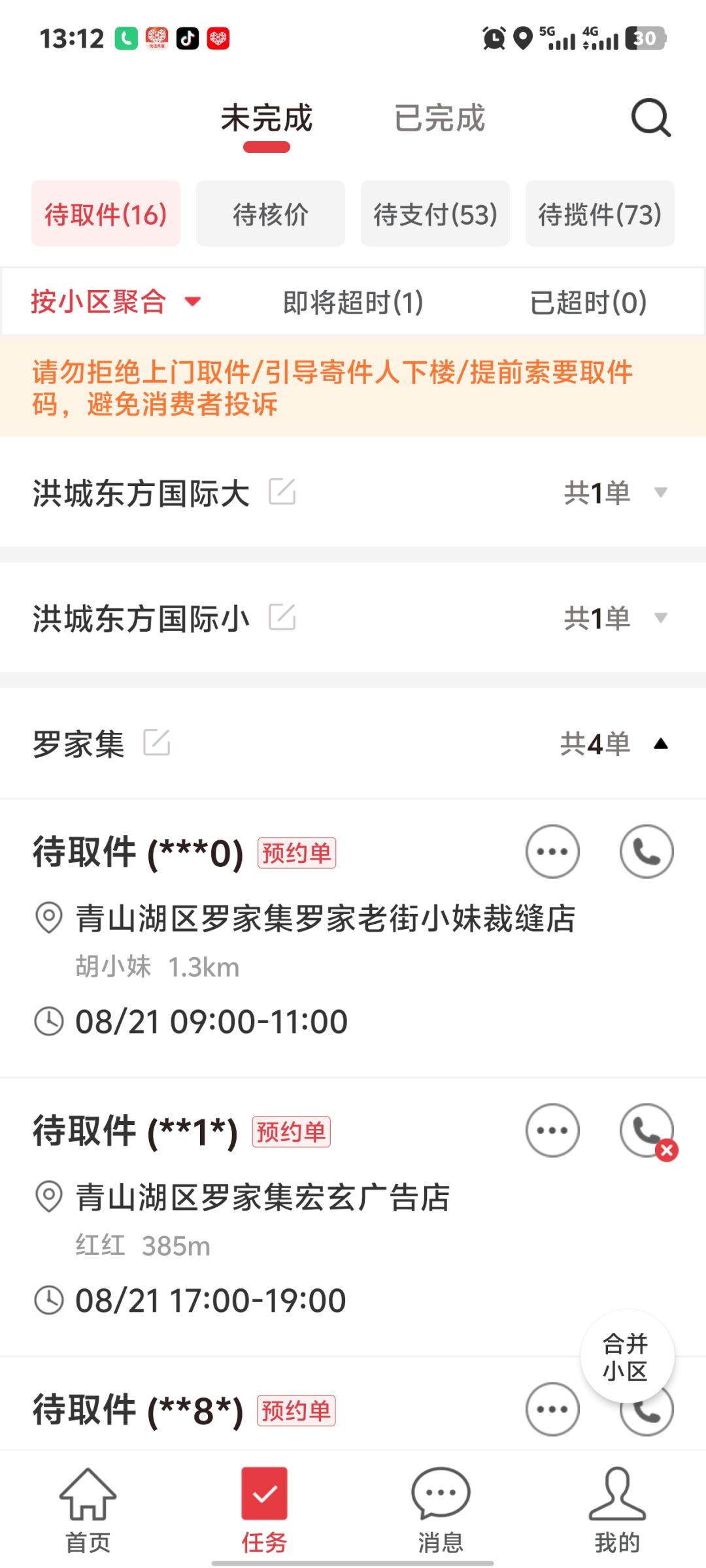Select the 待支付(53) filter chip
Image resolution: width=706 pixels, height=1568 pixels.
(x=435, y=214)
